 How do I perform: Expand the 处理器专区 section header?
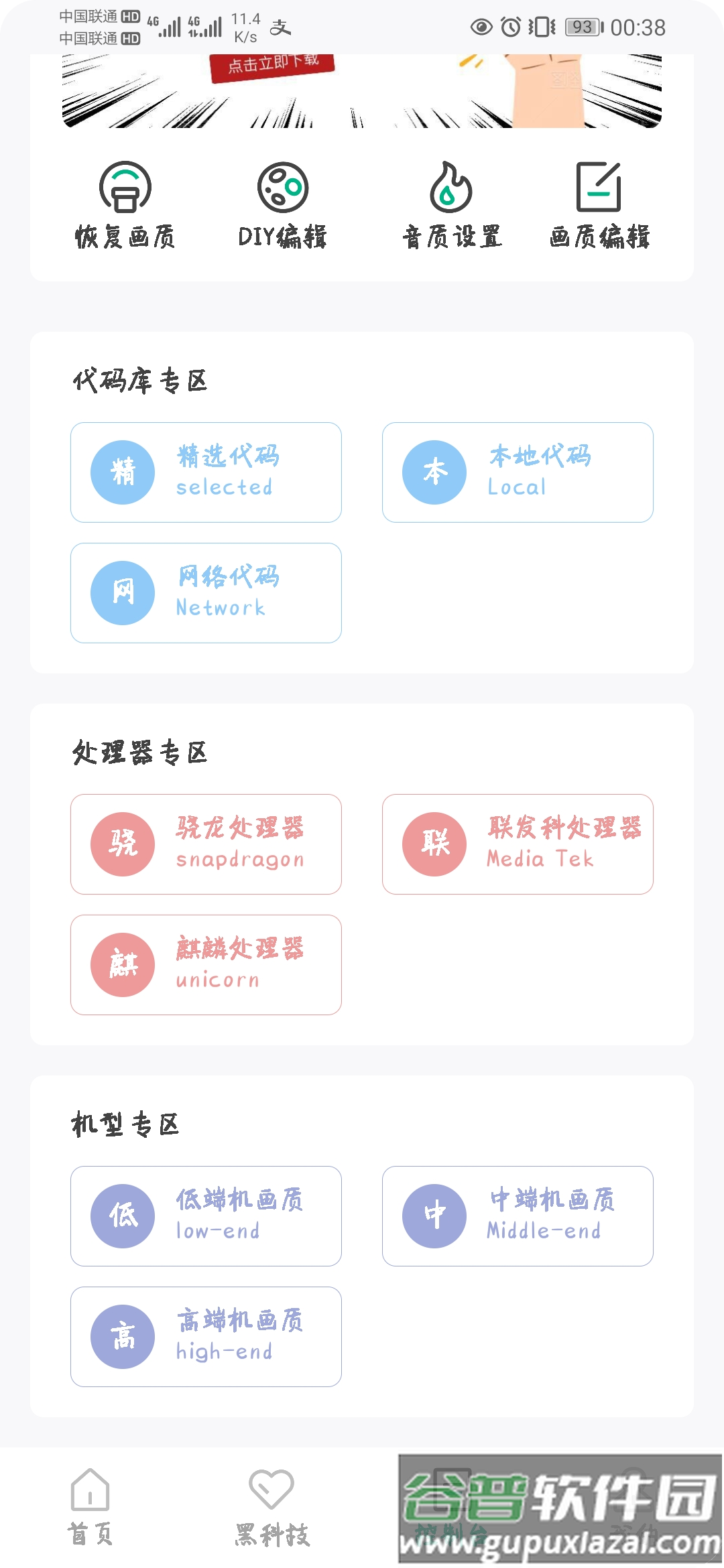[141, 752]
